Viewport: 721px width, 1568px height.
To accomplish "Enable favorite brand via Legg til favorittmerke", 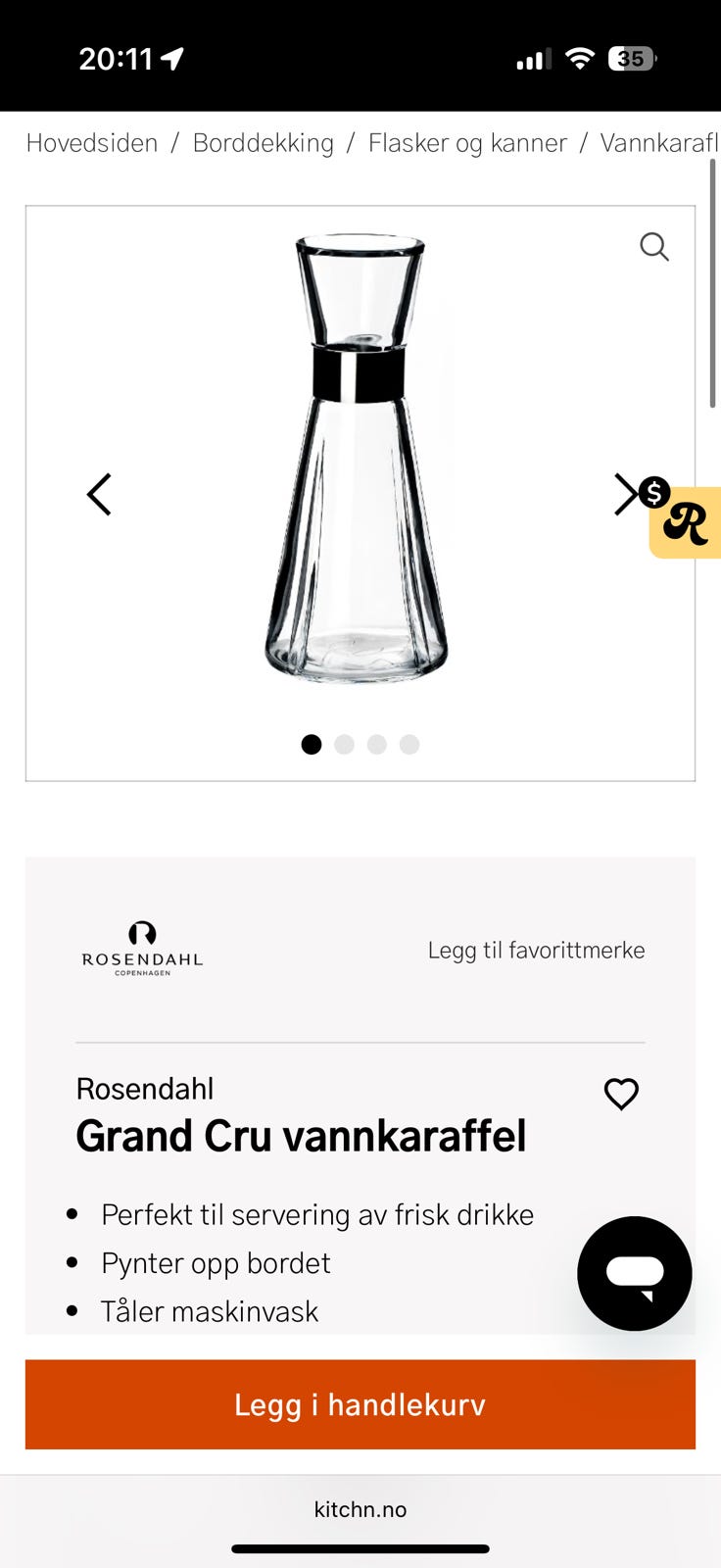I will click(536, 949).
